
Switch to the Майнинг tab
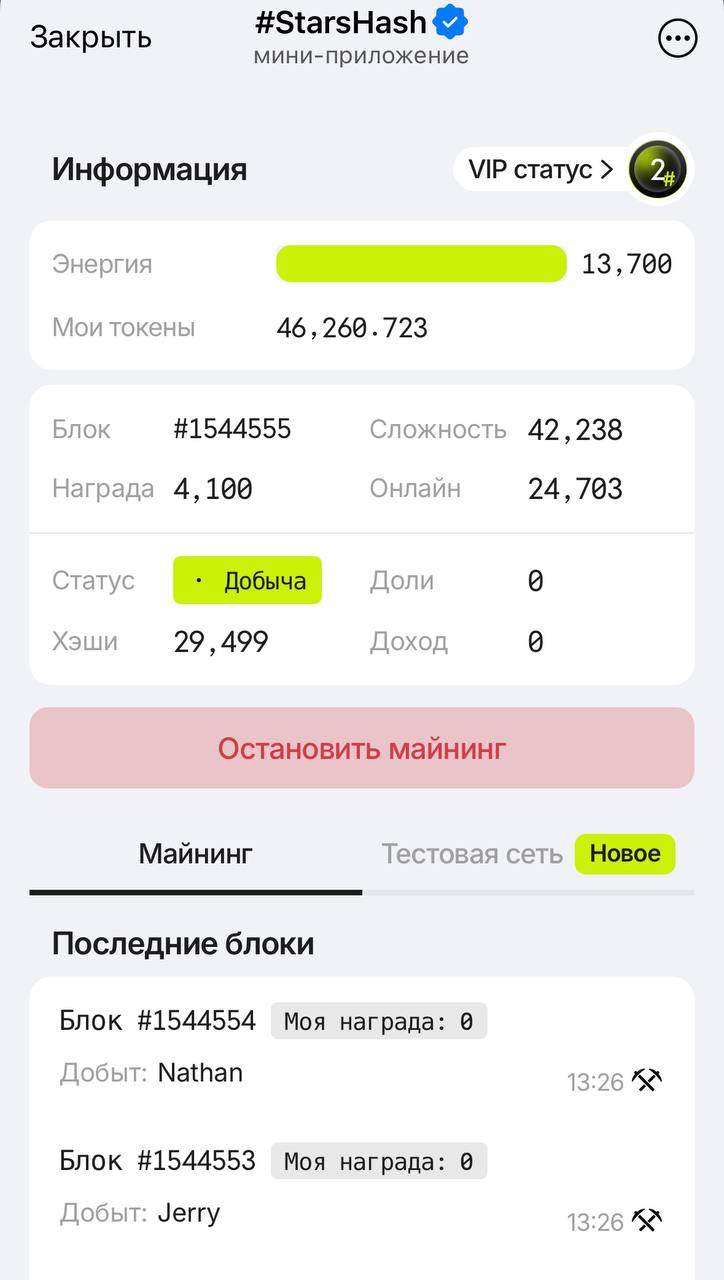pyautogui.click(x=196, y=854)
